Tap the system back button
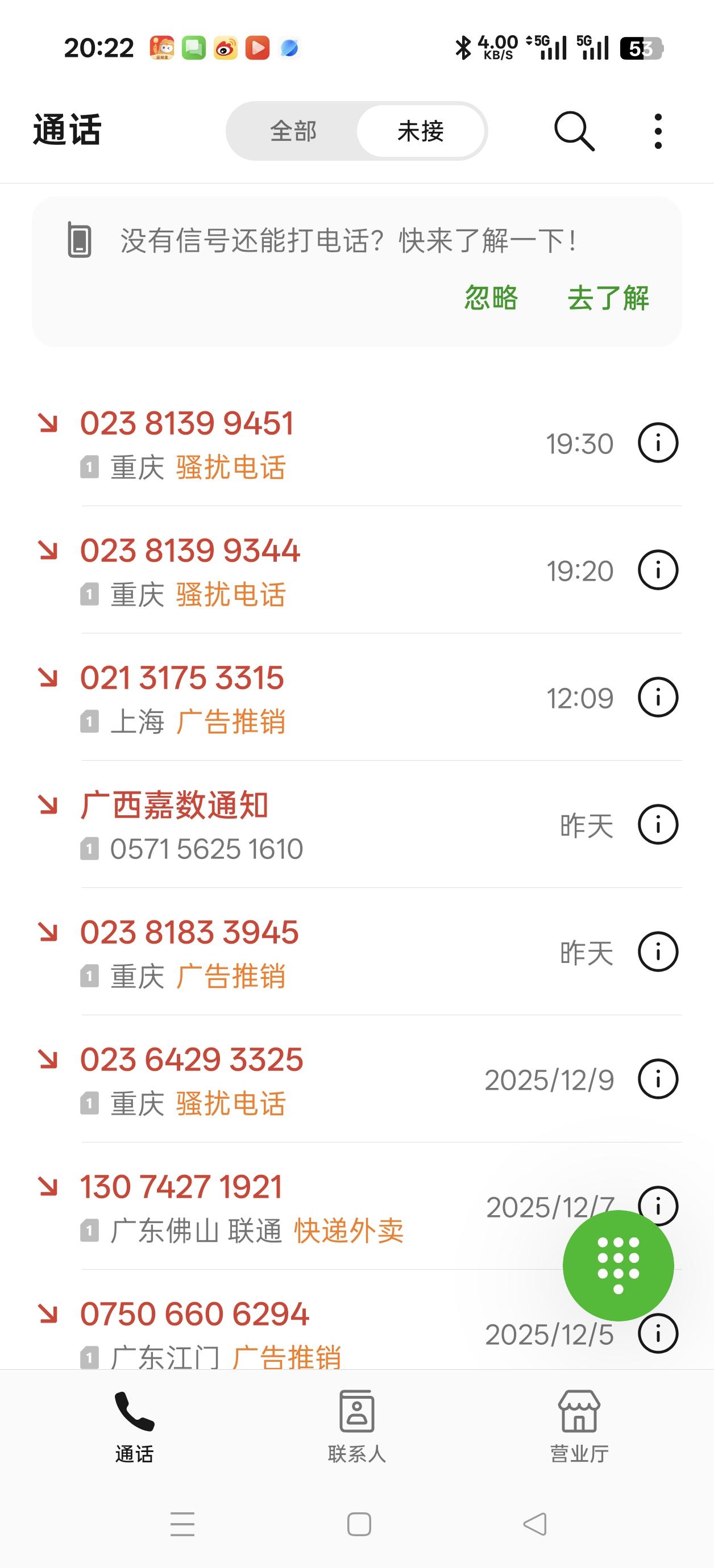Viewport: 714px width, 1568px height. tap(535, 1524)
